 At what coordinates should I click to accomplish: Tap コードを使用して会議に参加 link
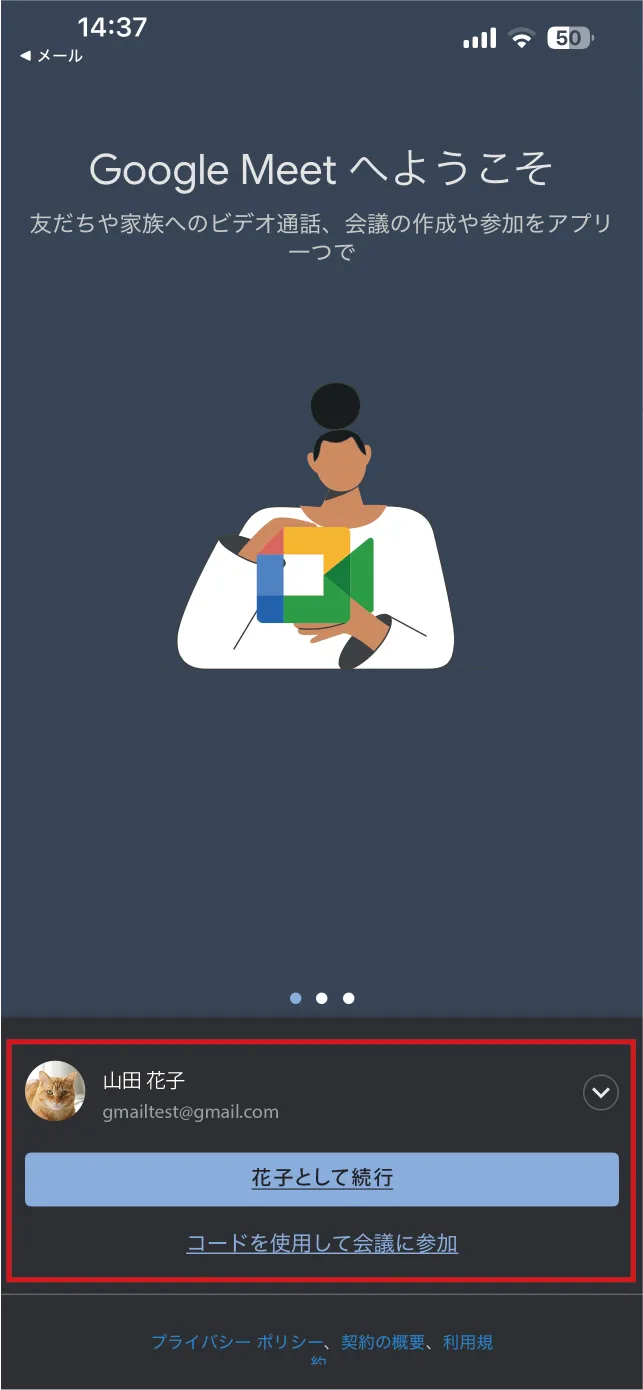(322, 1243)
